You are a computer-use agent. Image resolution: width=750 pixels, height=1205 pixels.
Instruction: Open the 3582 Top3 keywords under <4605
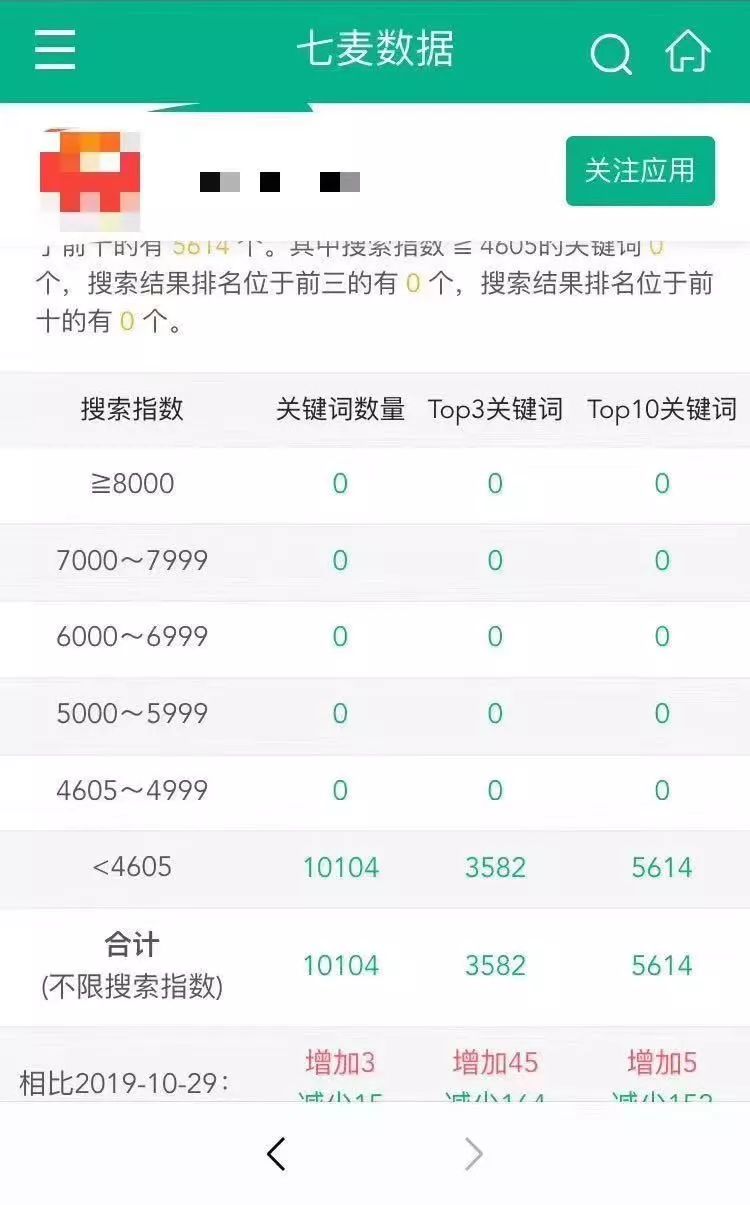coord(495,867)
